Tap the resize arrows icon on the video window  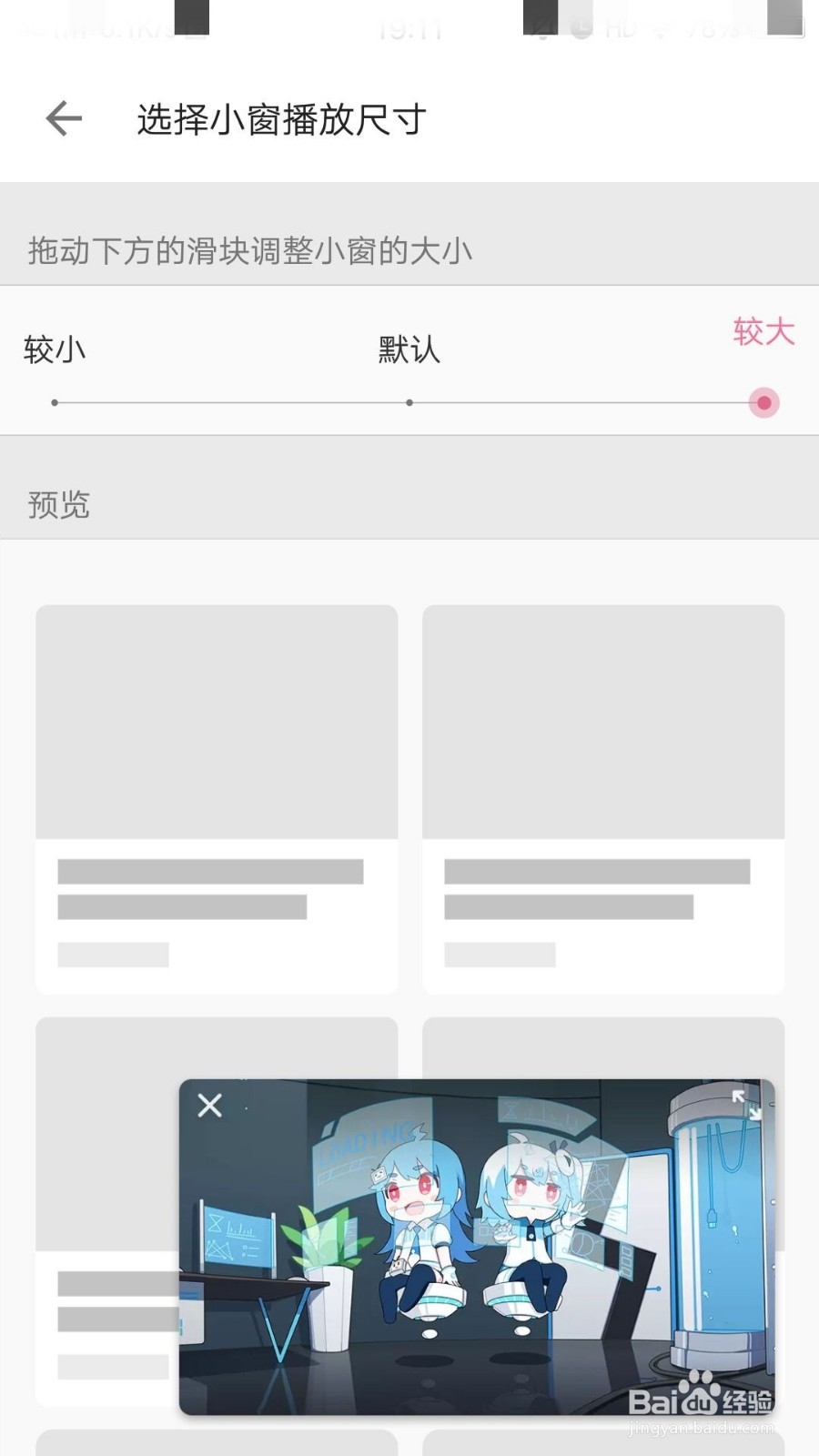[x=746, y=1105]
